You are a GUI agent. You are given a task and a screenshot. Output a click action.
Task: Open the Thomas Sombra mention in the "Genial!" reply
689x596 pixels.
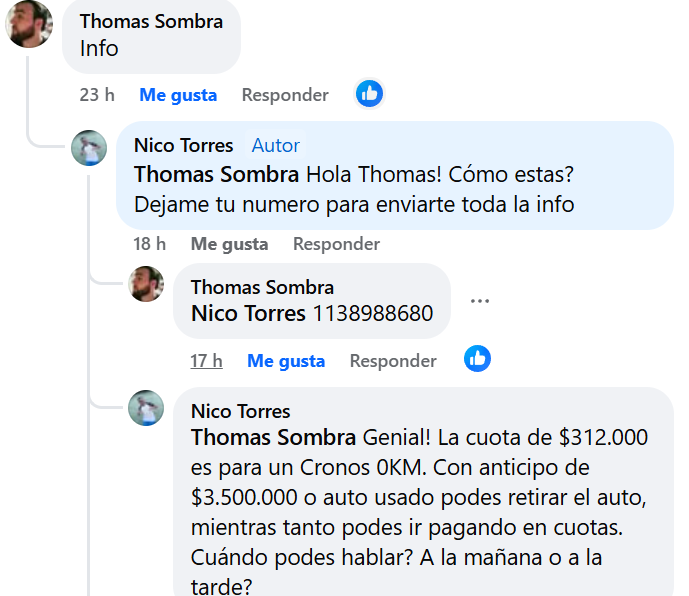[x=273, y=438]
